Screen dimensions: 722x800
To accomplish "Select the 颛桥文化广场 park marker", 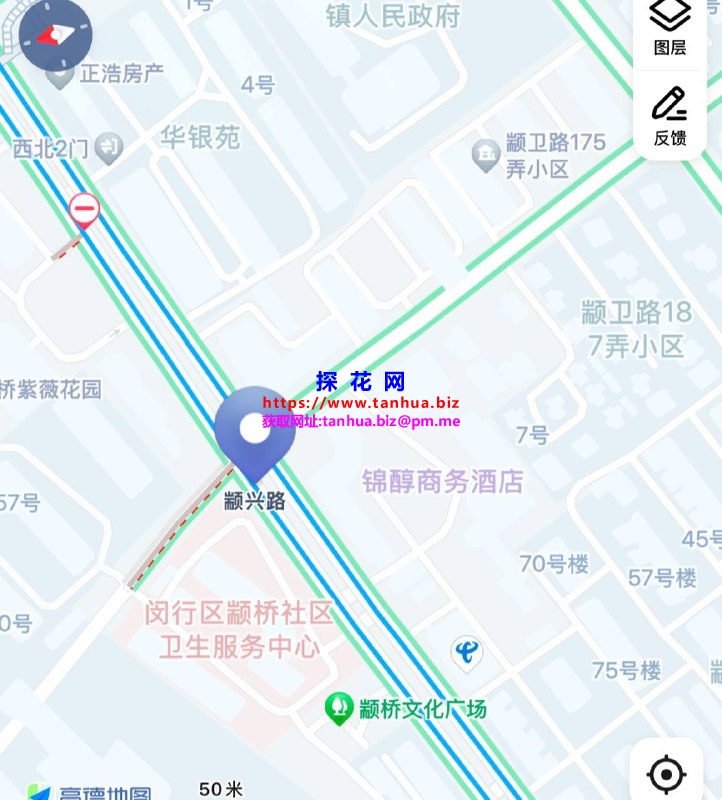I will [x=340, y=709].
